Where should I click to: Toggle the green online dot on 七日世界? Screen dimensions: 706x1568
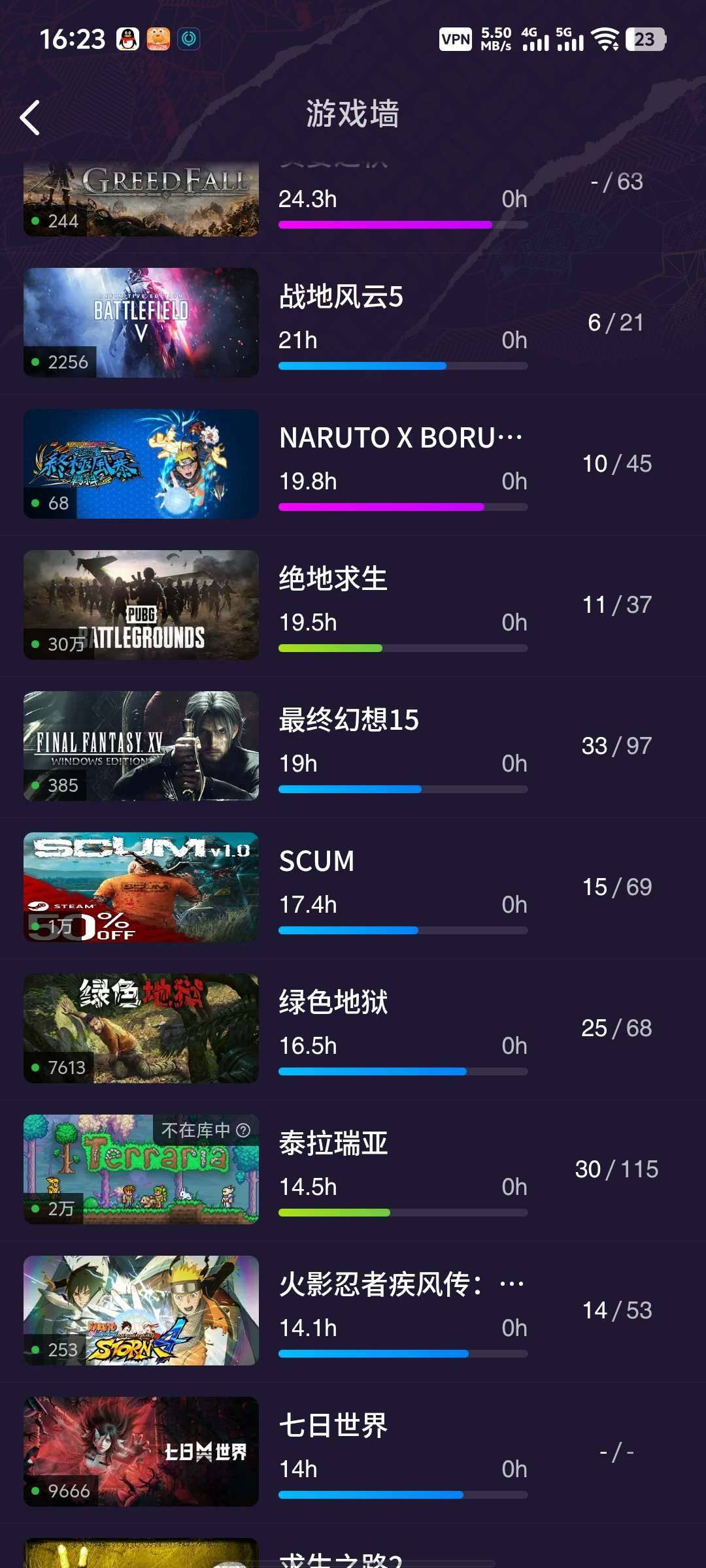(x=34, y=1492)
